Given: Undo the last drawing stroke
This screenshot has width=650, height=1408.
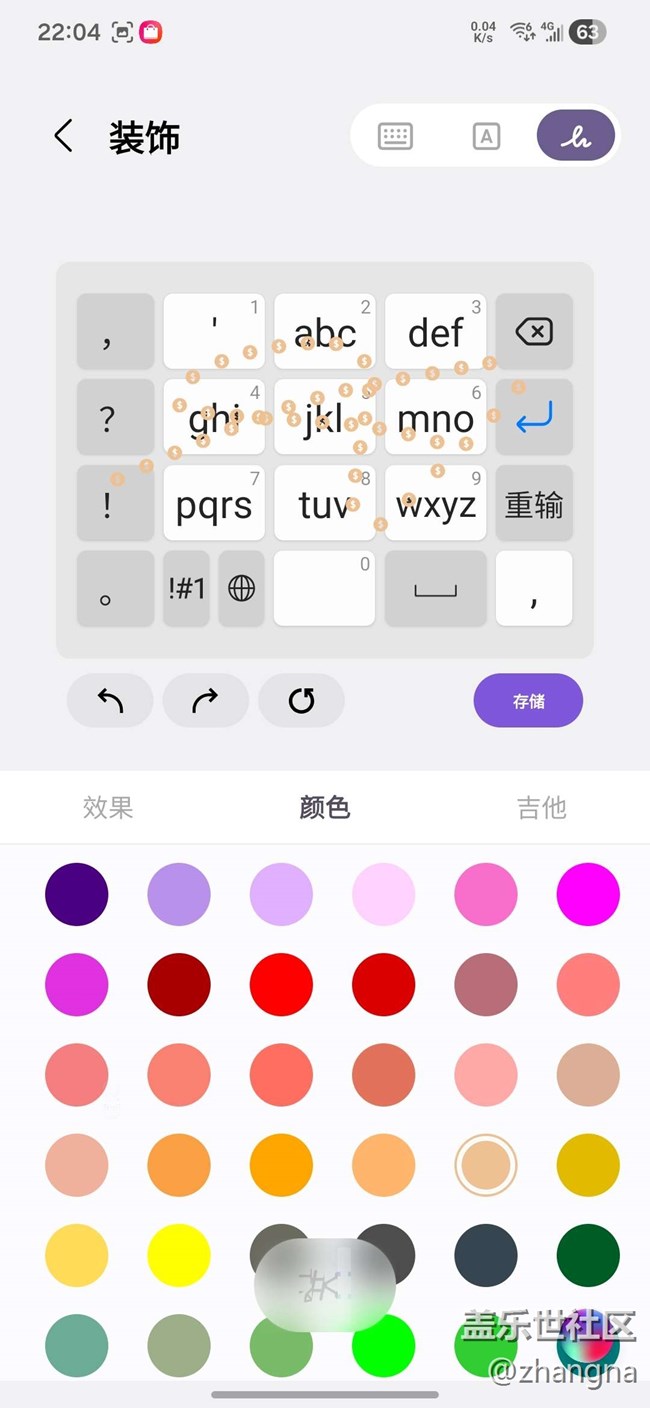Looking at the screenshot, I should click(110, 701).
